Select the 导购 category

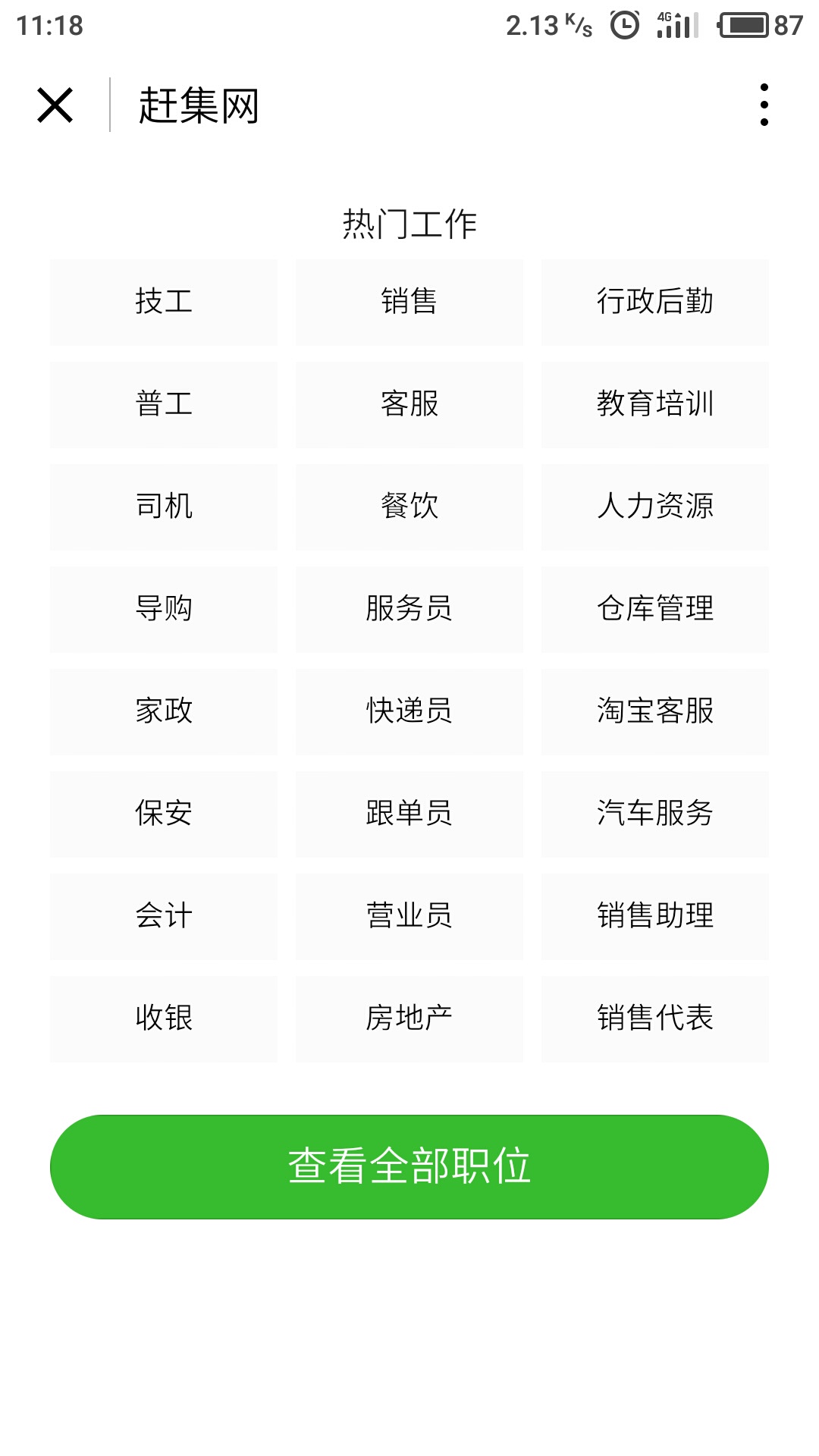(164, 609)
